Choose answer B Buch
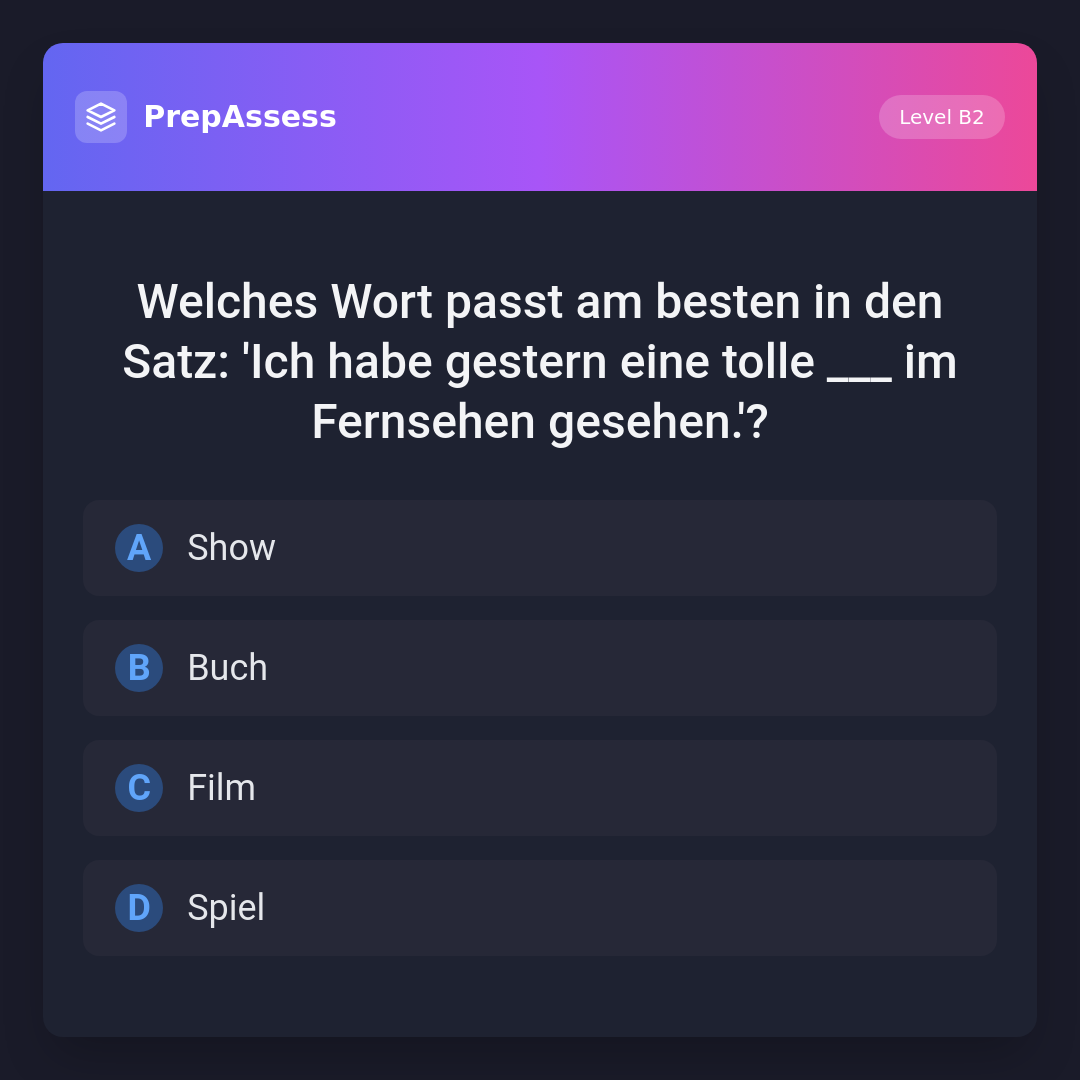 (x=540, y=668)
